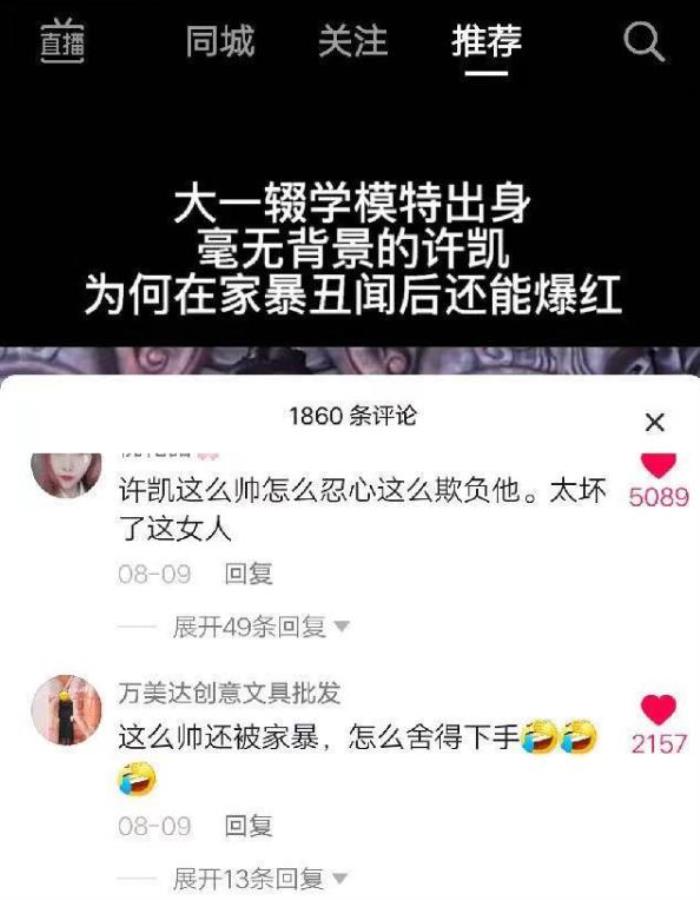Switch to the 关注 tab

(x=352, y=42)
